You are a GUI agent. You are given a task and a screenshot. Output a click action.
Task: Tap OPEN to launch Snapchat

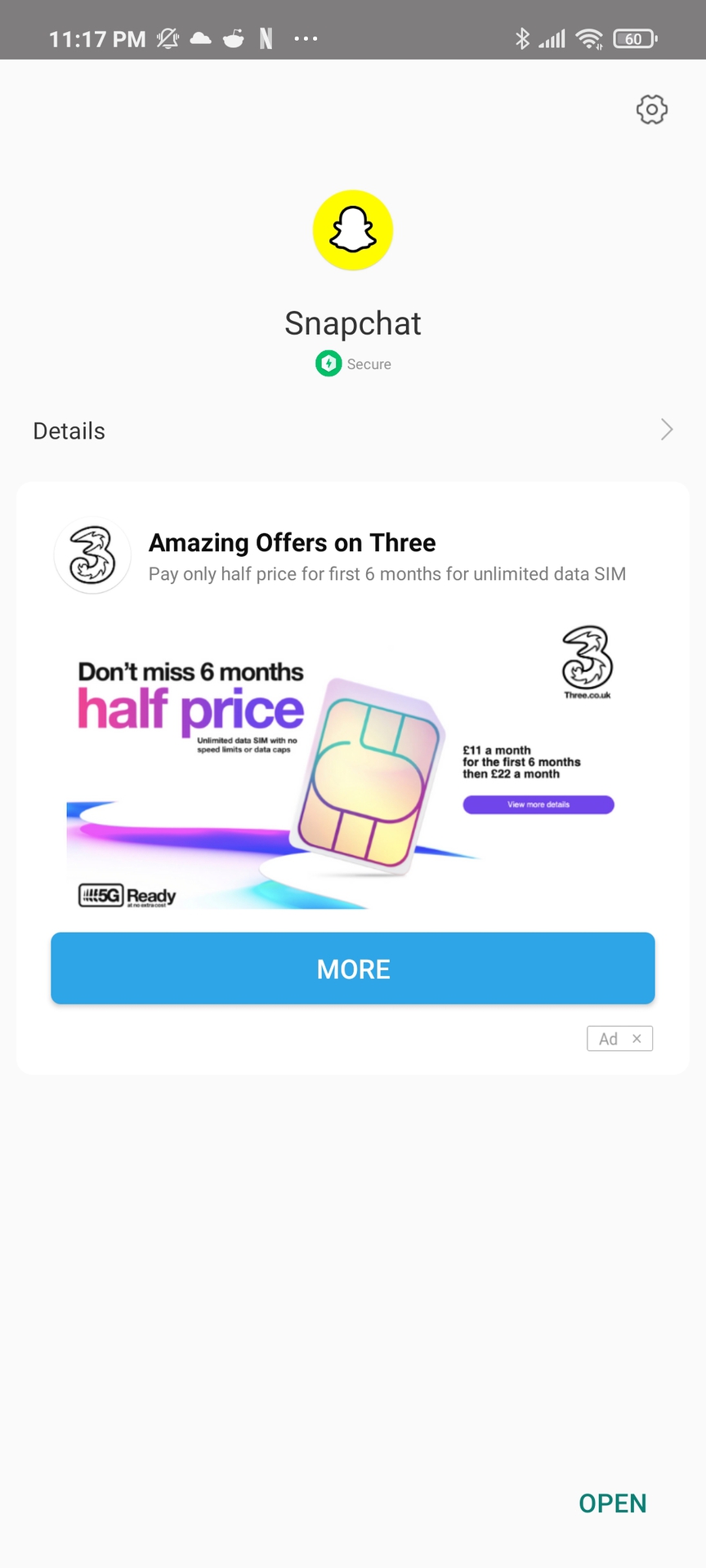pos(612,1503)
